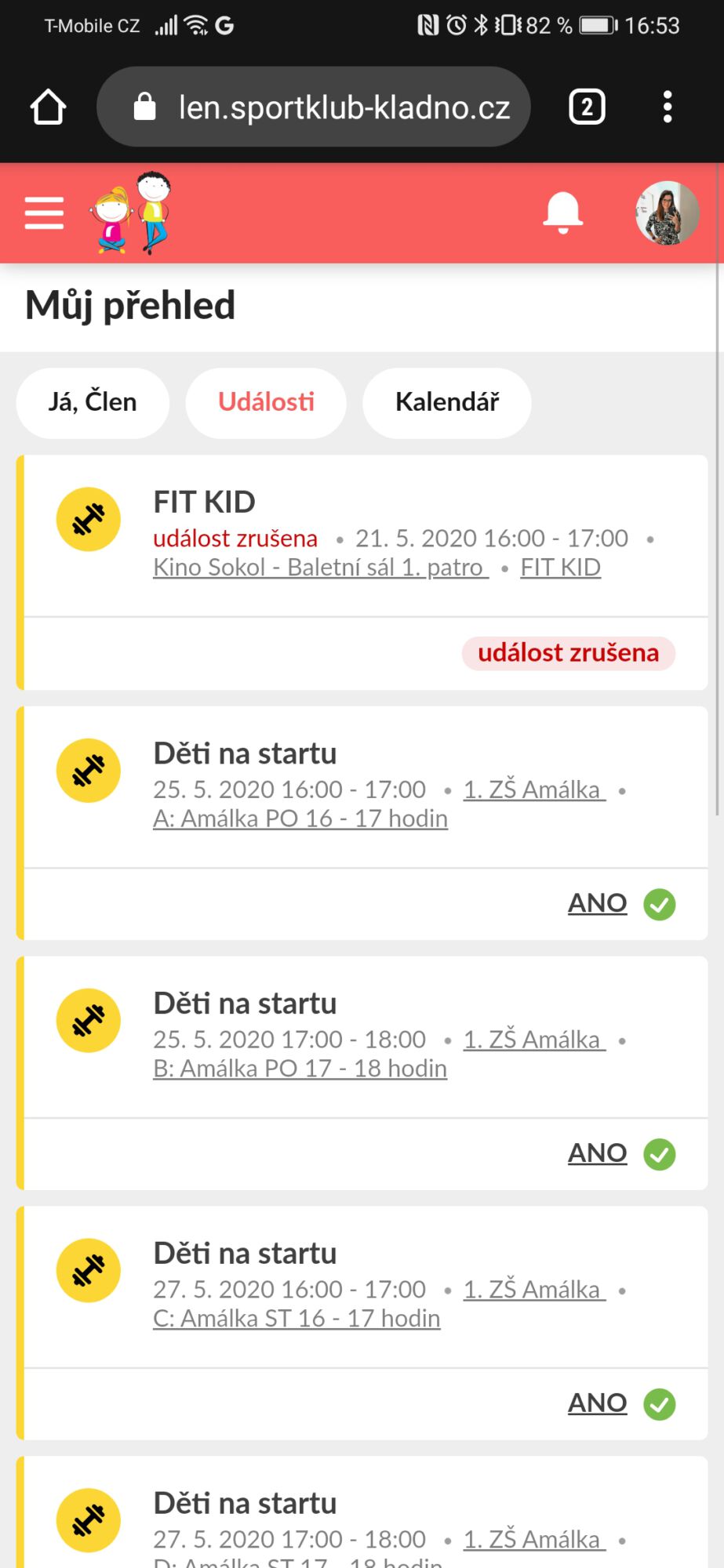Open the user profile avatar
Viewport: 724px width, 1568px height.
click(x=667, y=213)
